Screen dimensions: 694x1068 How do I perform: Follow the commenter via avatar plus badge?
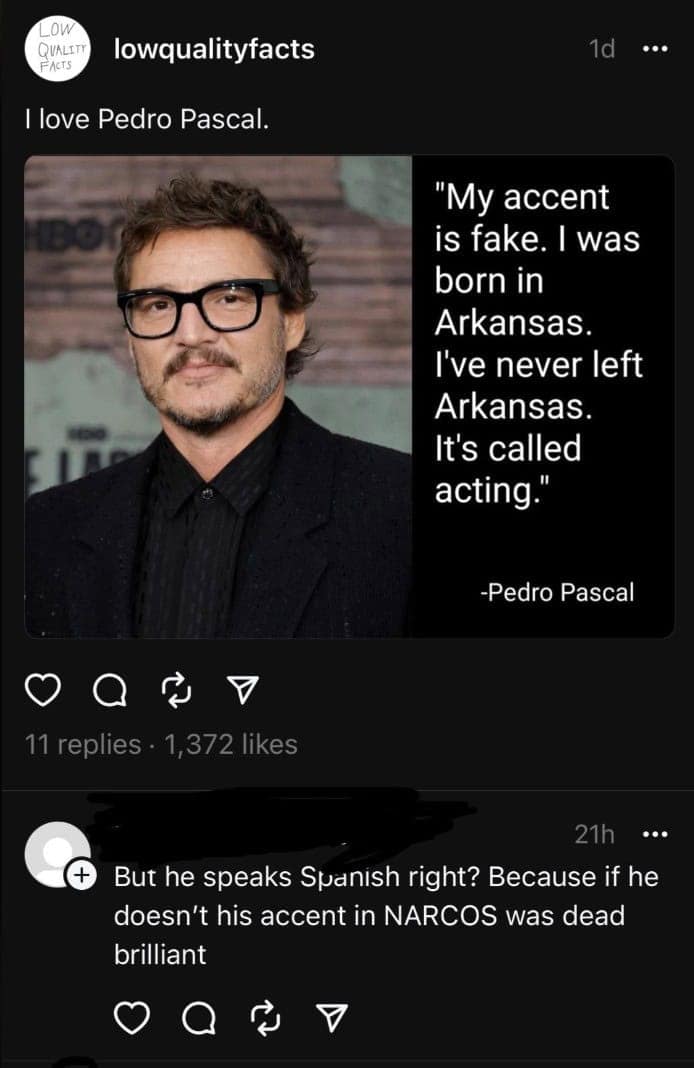click(x=80, y=875)
